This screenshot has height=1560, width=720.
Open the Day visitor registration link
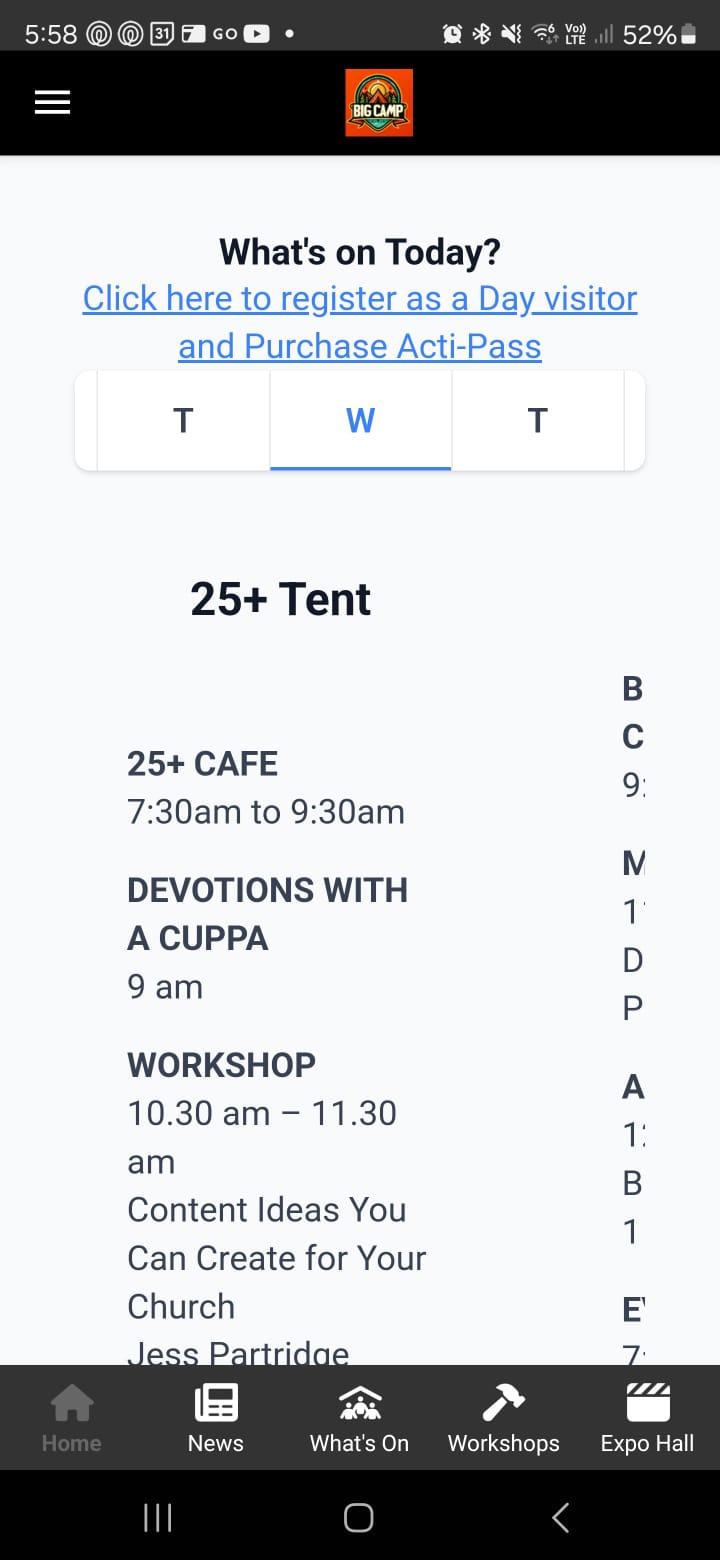(360, 320)
